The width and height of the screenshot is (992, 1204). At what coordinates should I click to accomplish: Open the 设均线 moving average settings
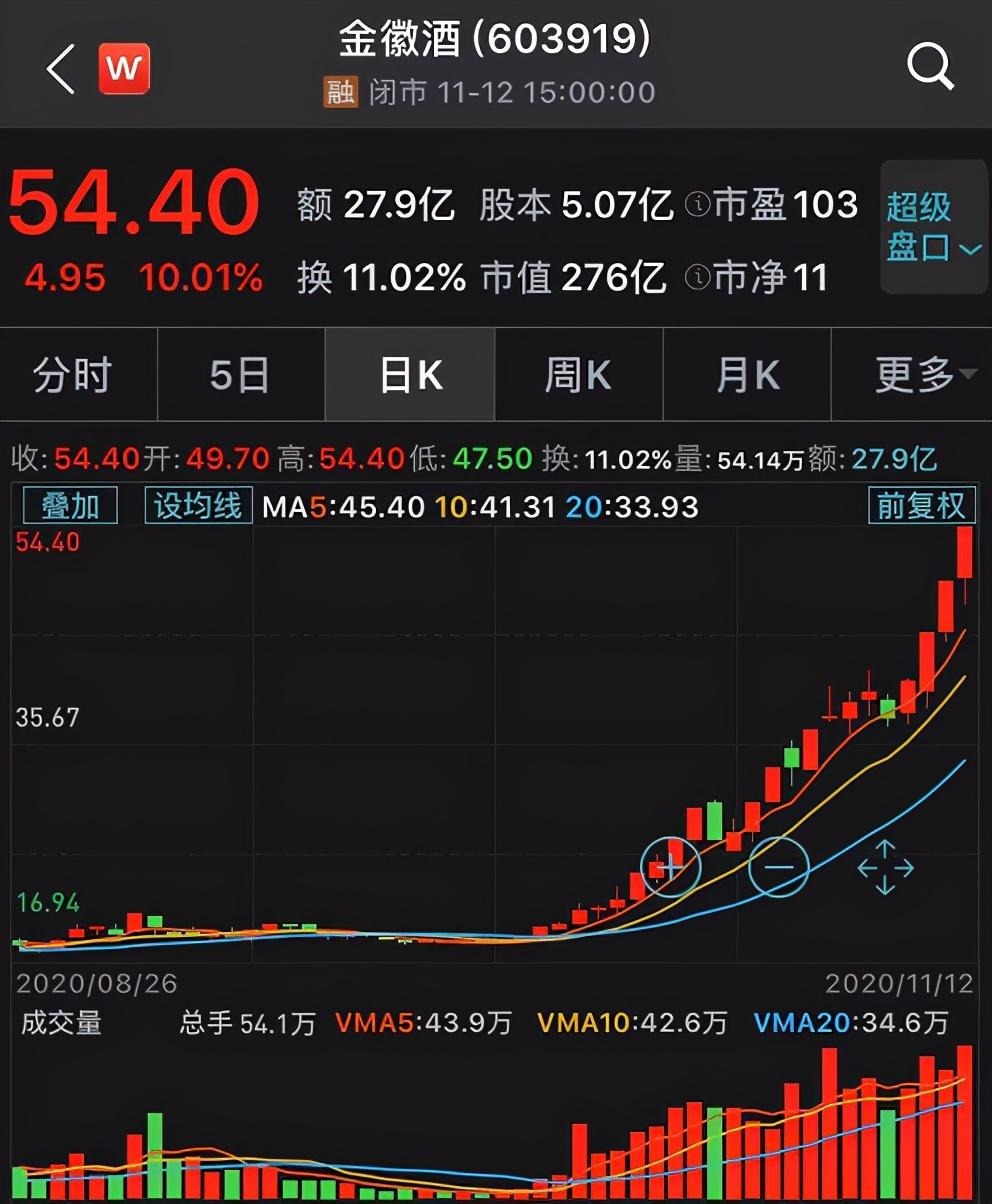click(197, 506)
